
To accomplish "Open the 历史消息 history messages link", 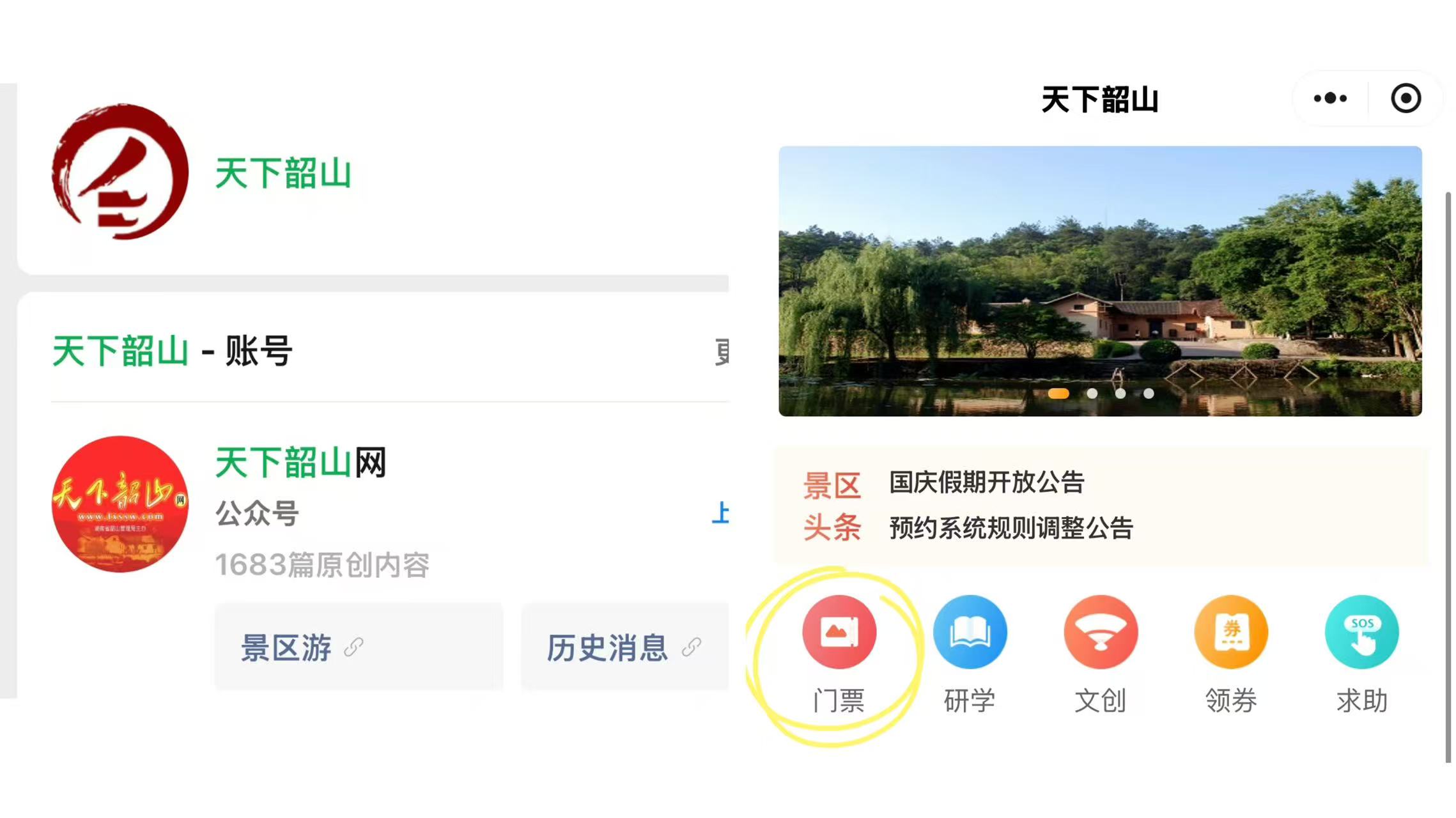I will 623,647.
